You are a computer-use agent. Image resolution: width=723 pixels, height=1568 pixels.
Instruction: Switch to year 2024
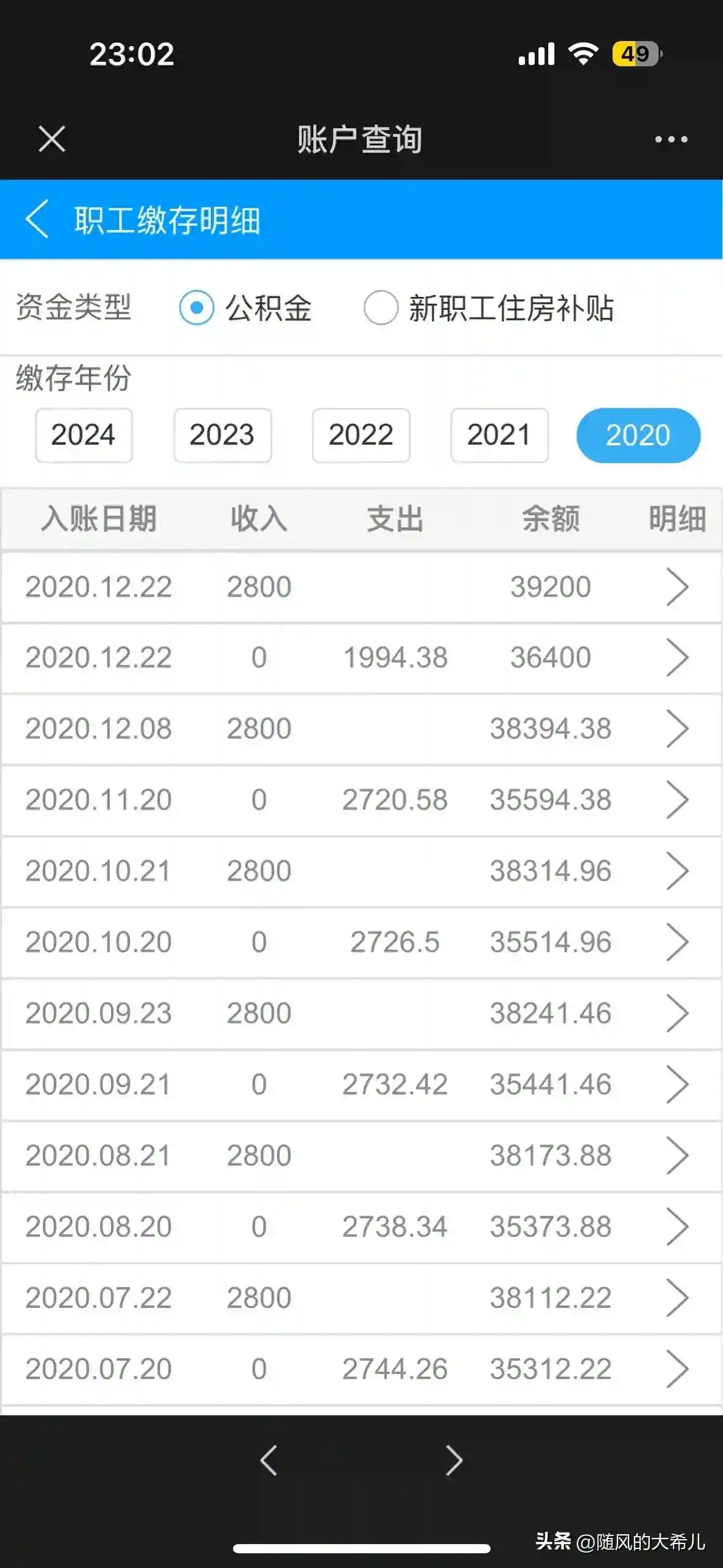[x=83, y=435]
